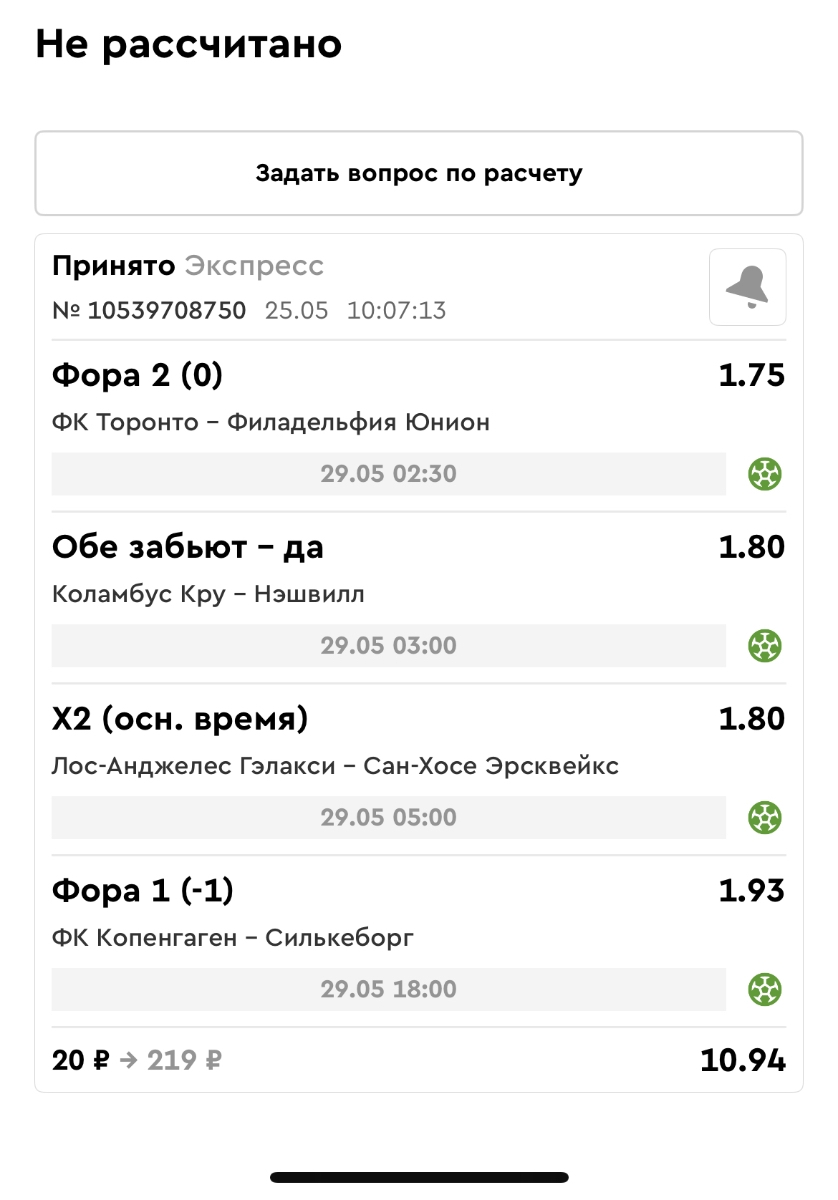Open the ФК Торонто – Филадельфия Юнион event

click(x=271, y=422)
